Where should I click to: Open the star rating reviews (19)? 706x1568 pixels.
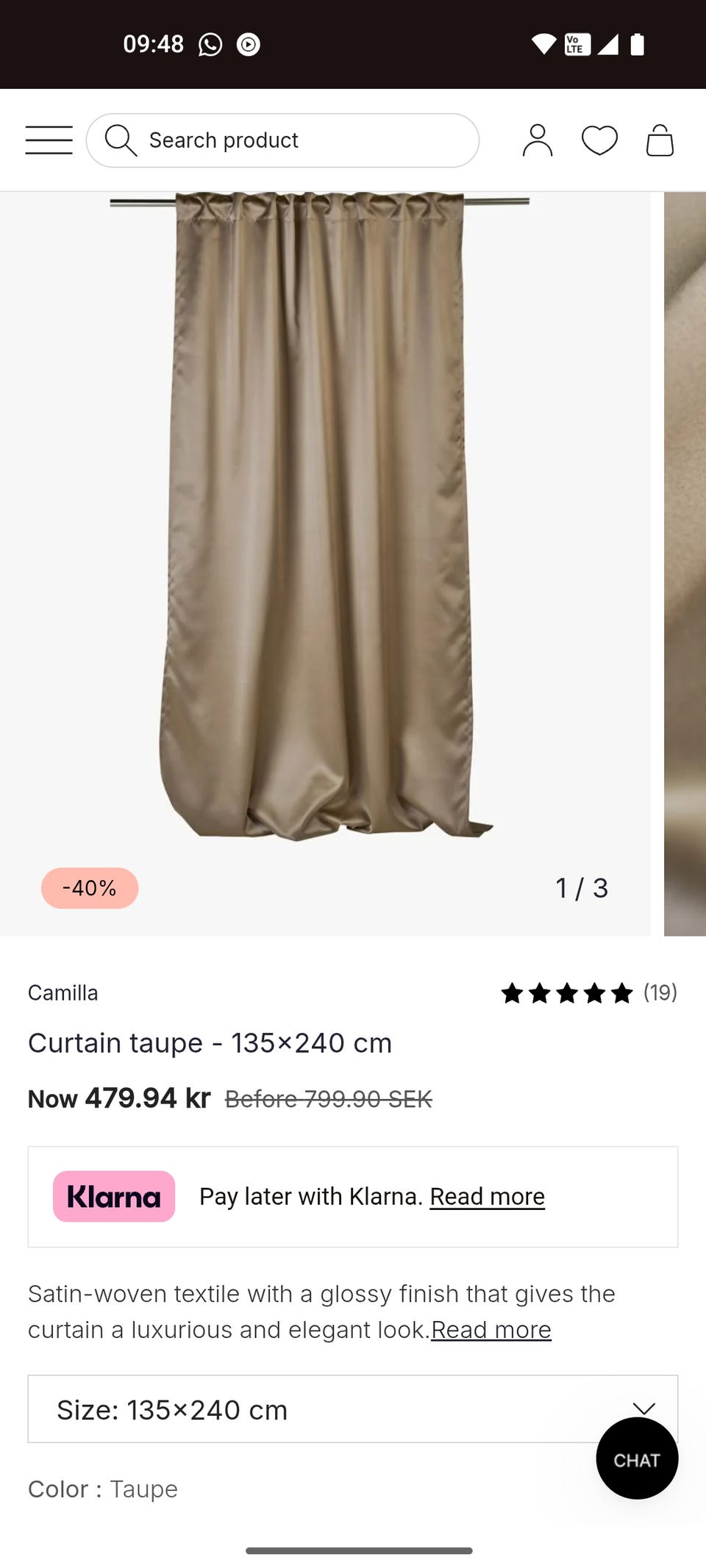588,993
